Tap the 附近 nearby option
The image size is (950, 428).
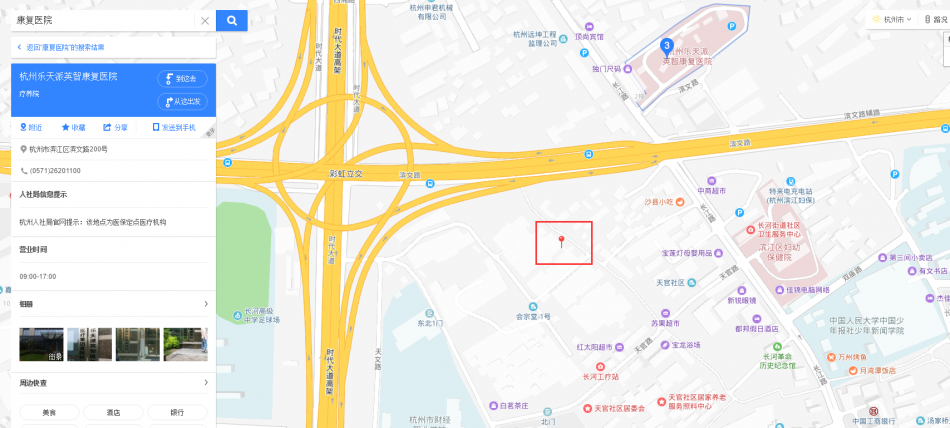tap(31, 127)
